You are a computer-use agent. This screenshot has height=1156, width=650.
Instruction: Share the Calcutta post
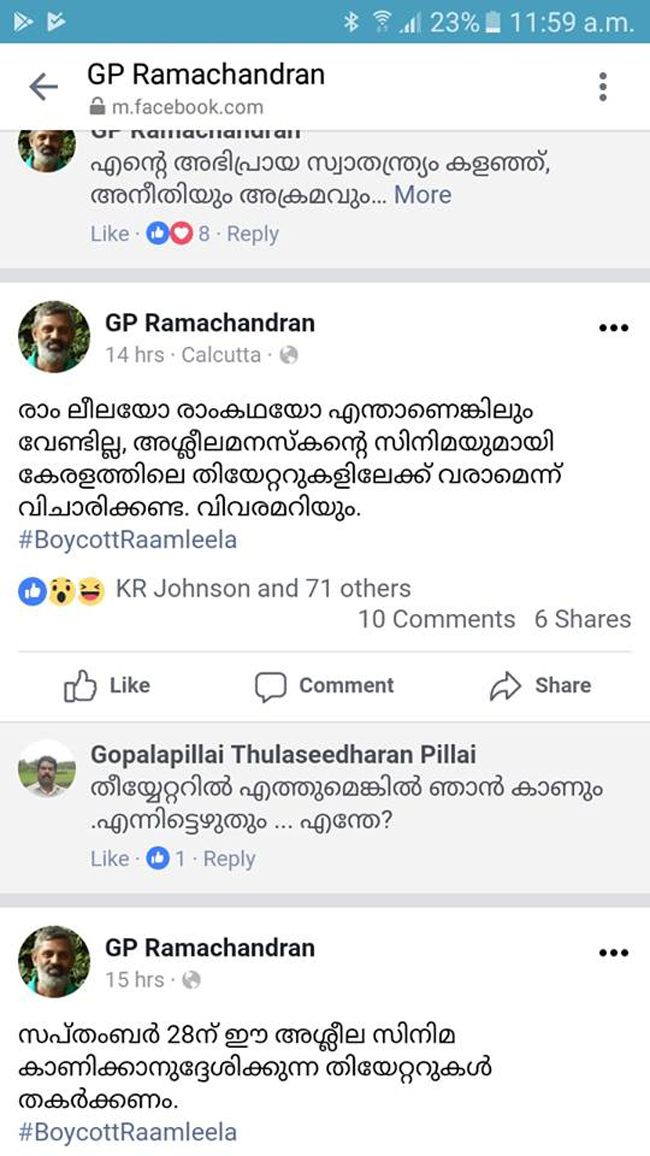tap(540, 686)
